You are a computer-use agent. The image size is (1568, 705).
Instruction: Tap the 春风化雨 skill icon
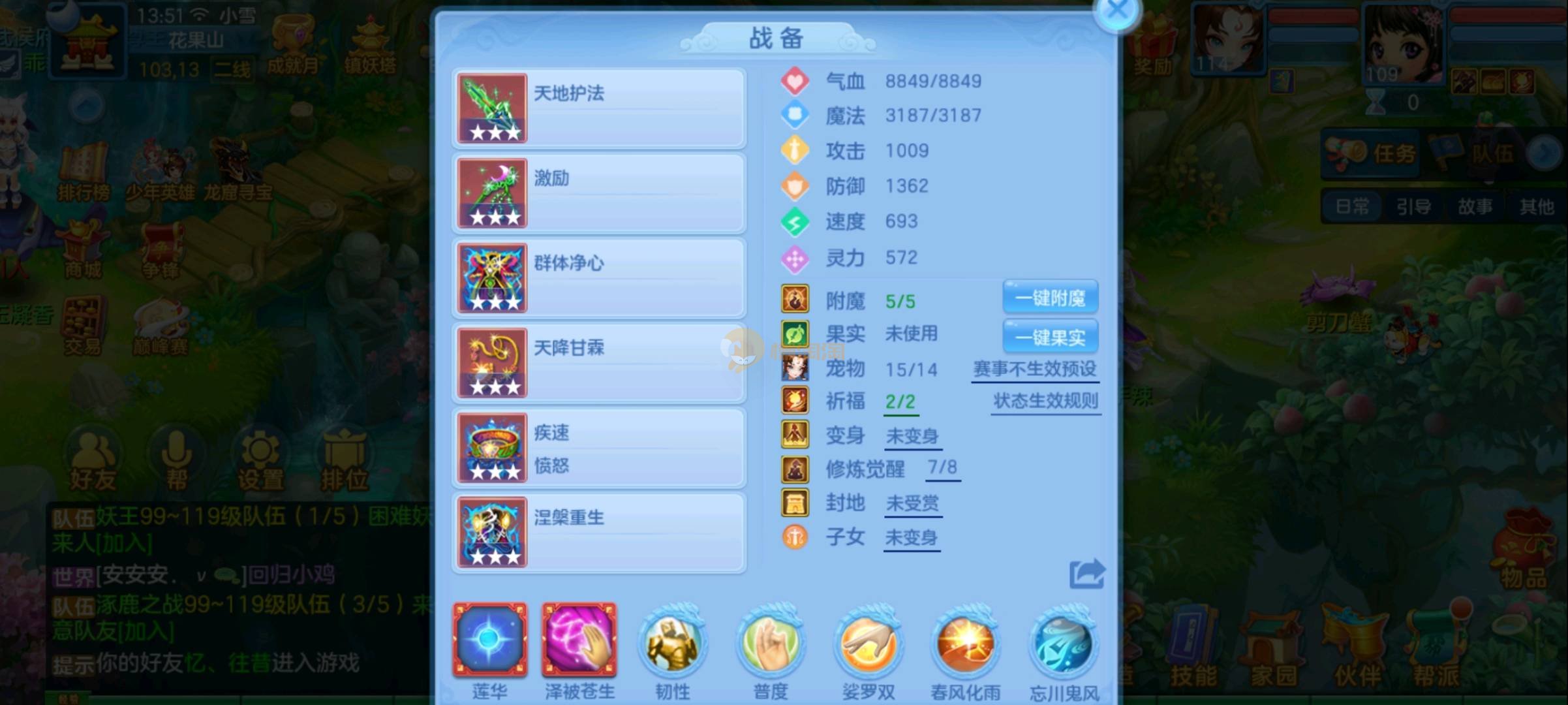(x=964, y=644)
